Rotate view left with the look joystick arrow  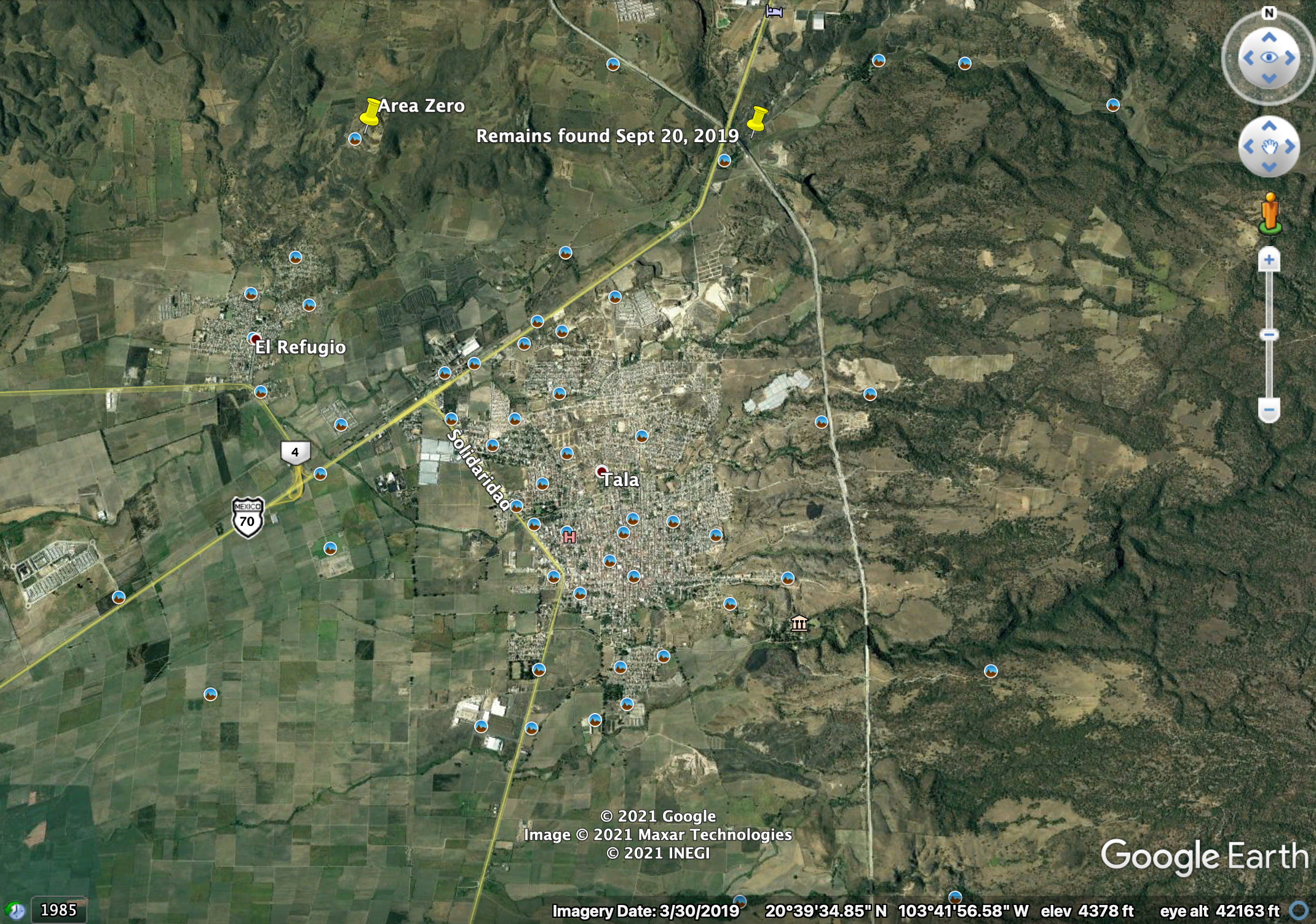coord(1248,58)
